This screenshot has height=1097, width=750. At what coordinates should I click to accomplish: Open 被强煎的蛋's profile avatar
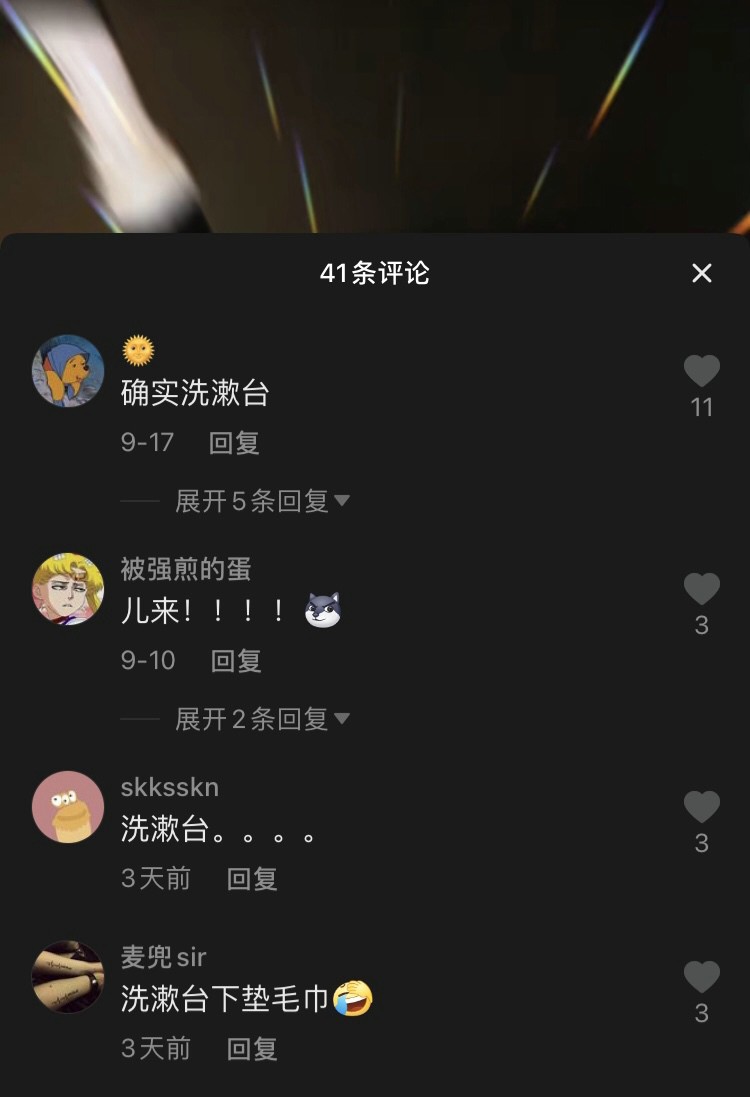point(68,589)
